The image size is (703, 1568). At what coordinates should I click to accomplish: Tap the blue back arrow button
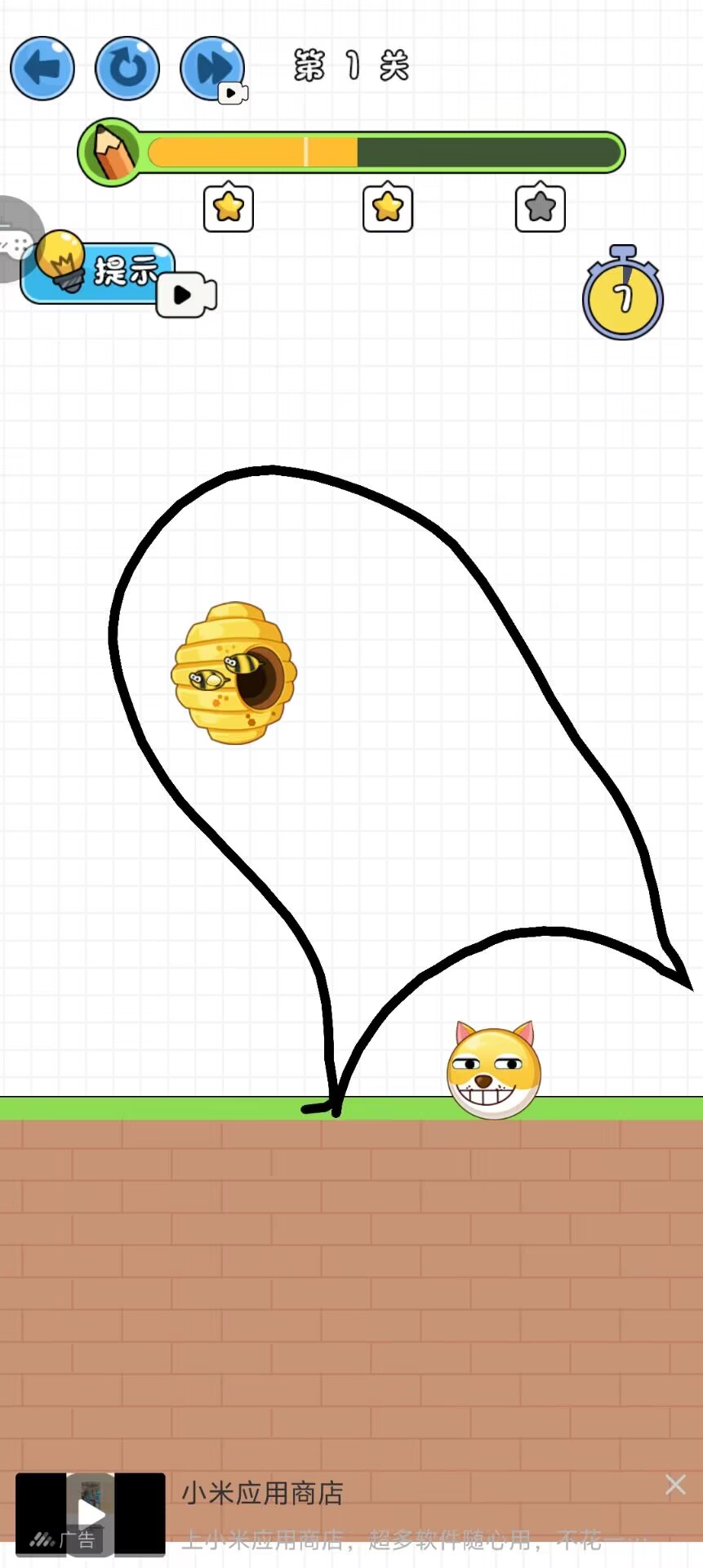tap(42, 69)
